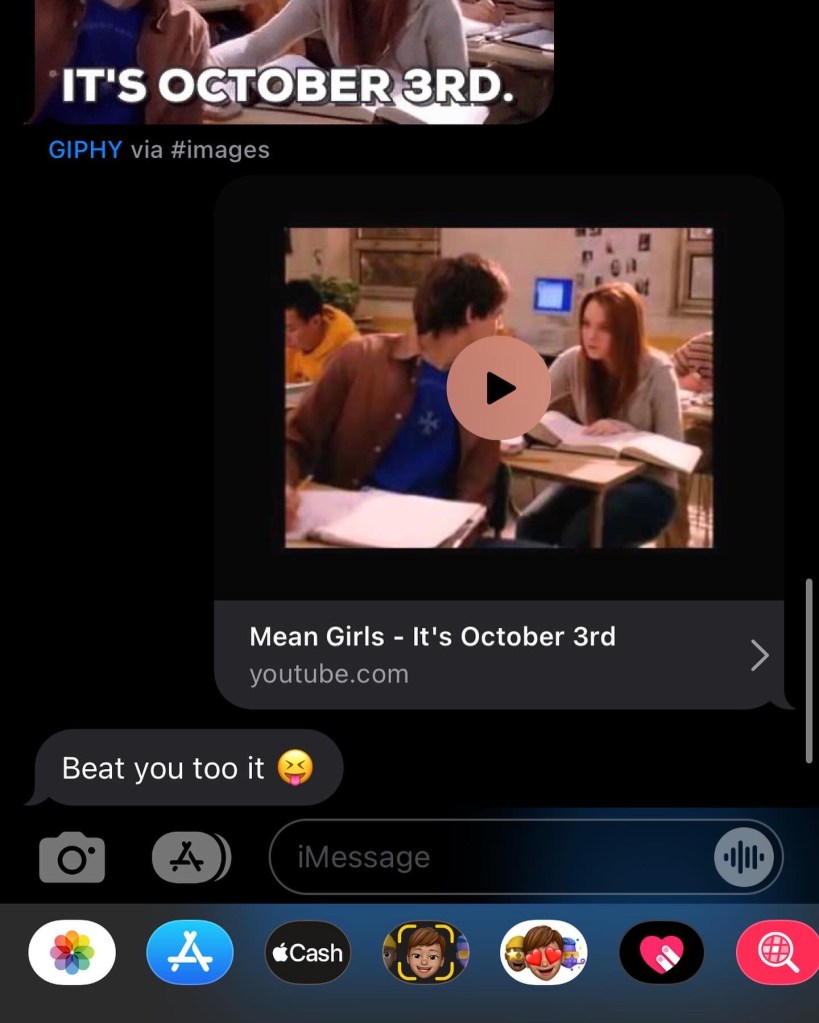Open the #images search app
This screenshot has height=1023, width=819.
coord(778,953)
